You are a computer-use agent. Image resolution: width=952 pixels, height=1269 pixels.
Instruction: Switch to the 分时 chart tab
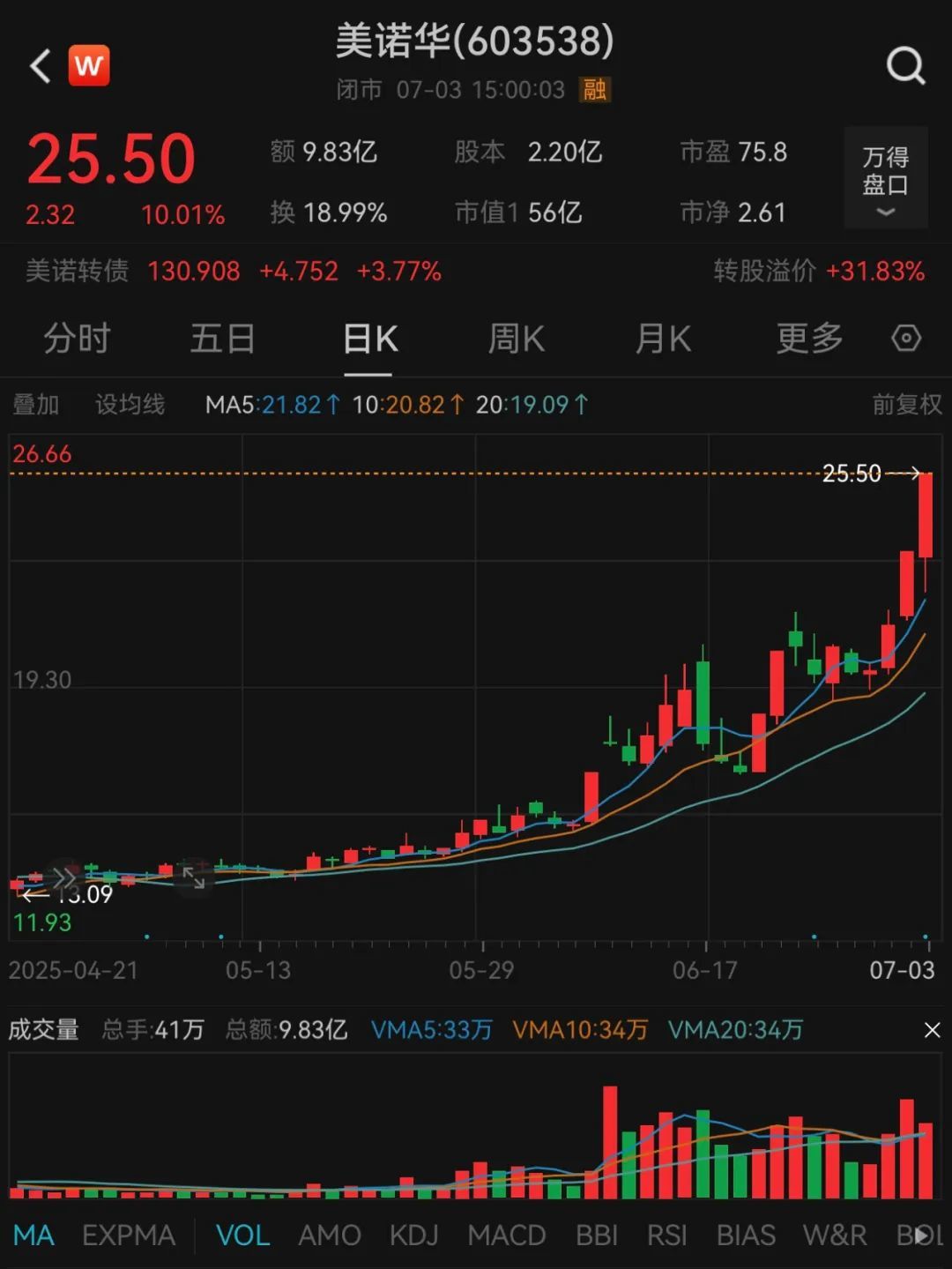coord(77,339)
